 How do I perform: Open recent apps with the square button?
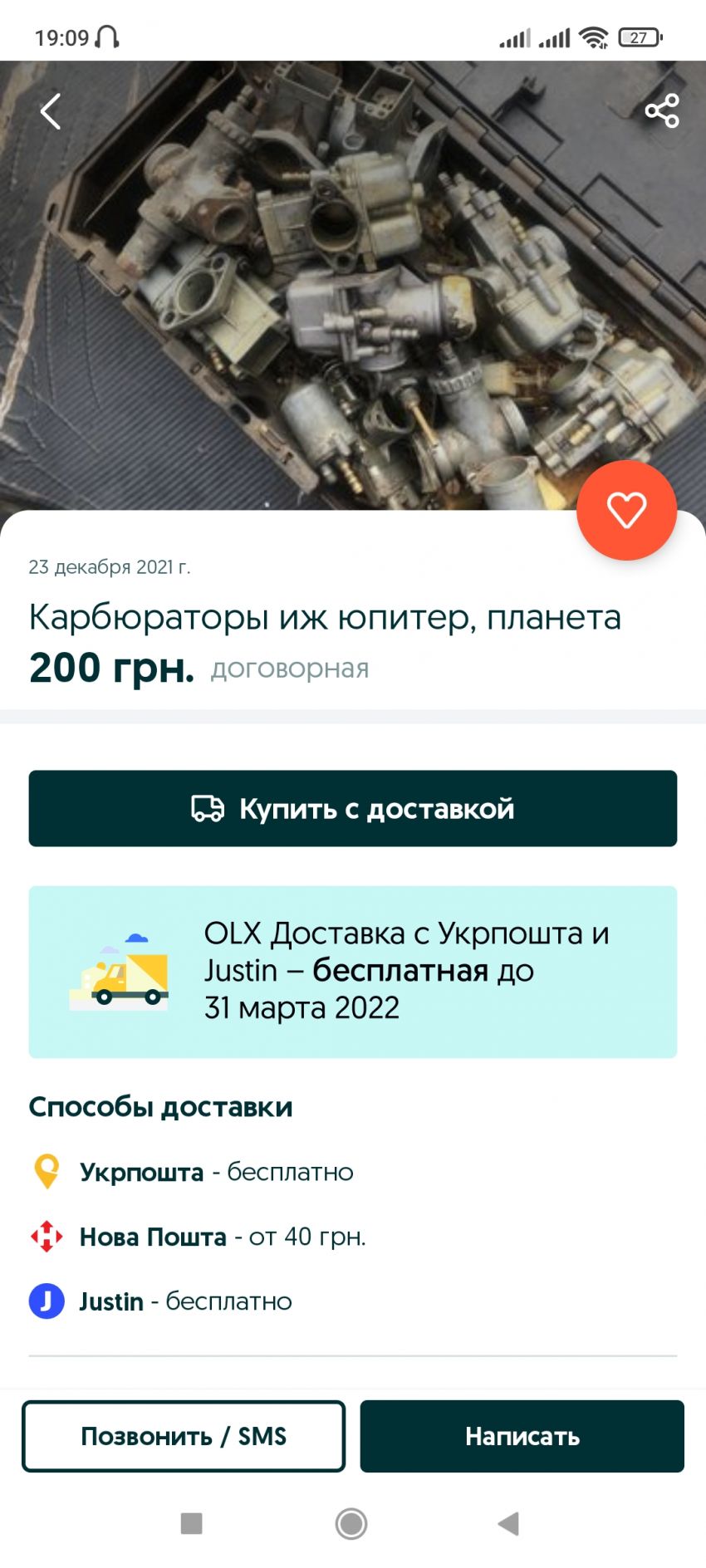tap(192, 1523)
